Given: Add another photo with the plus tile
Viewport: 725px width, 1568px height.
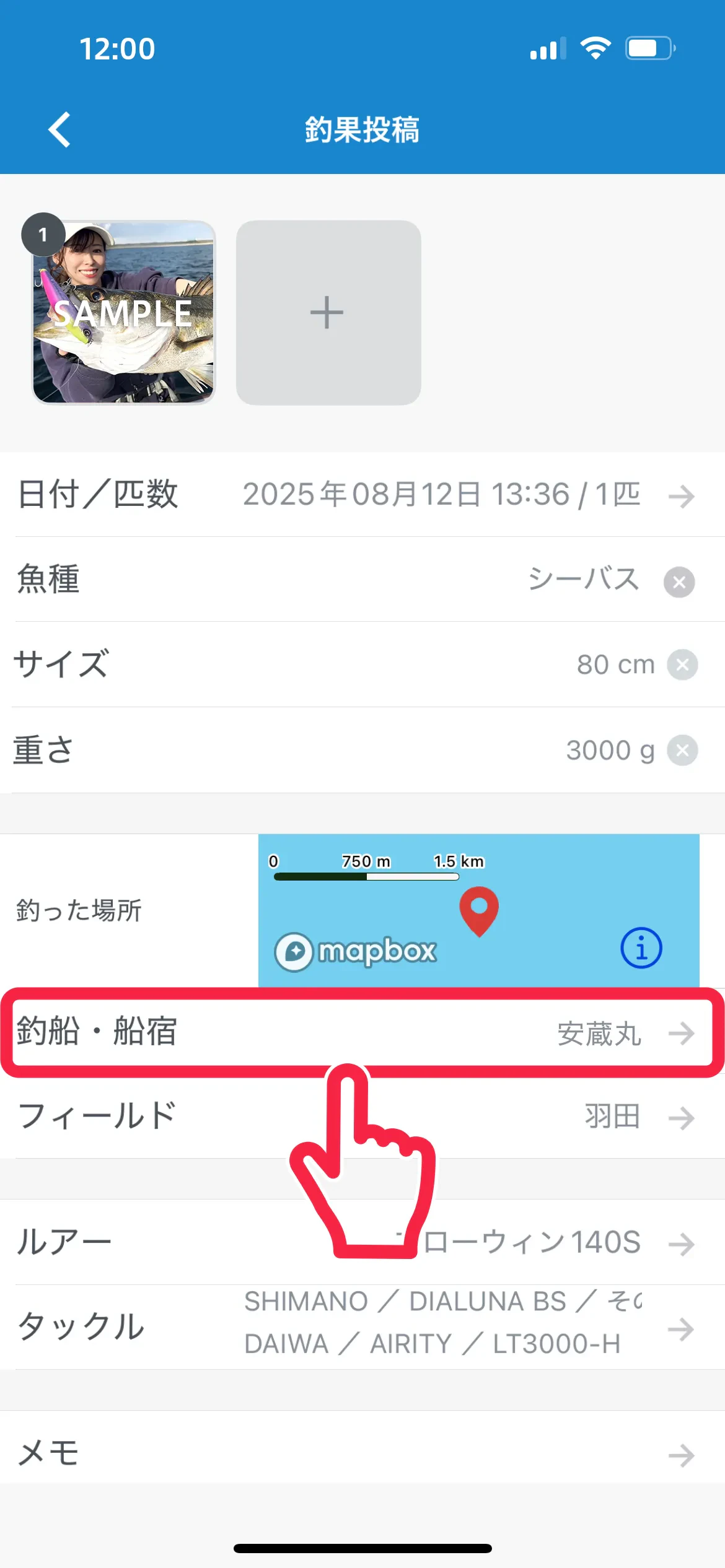Looking at the screenshot, I should pyautogui.click(x=328, y=313).
